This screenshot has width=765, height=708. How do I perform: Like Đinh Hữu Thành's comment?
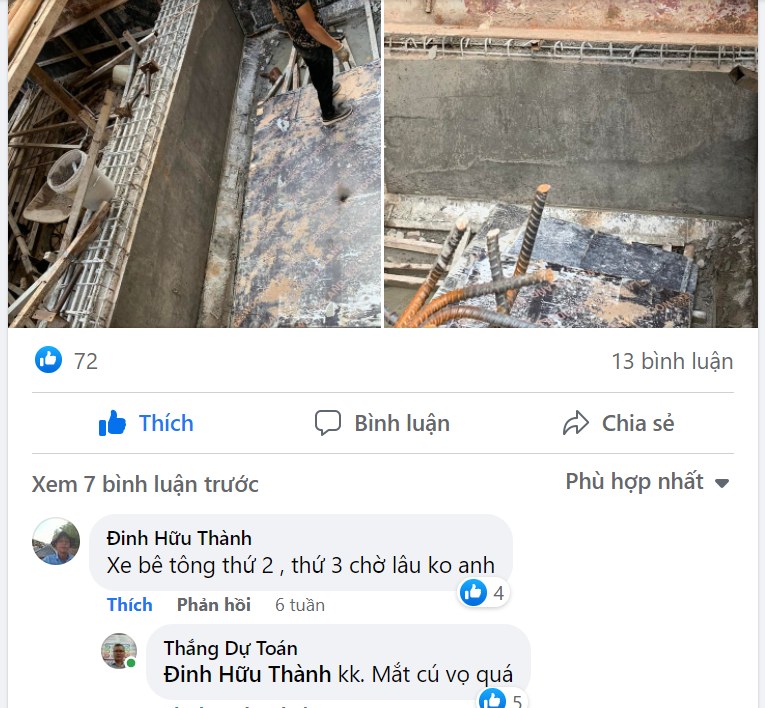pos(129,604)
